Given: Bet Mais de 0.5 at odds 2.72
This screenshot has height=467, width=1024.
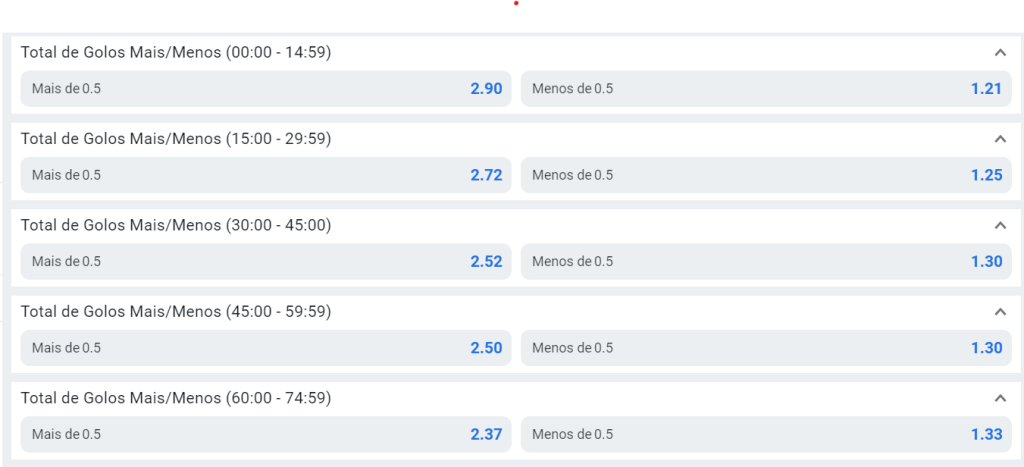Looking at the screenshot, I should coord(266,175).
